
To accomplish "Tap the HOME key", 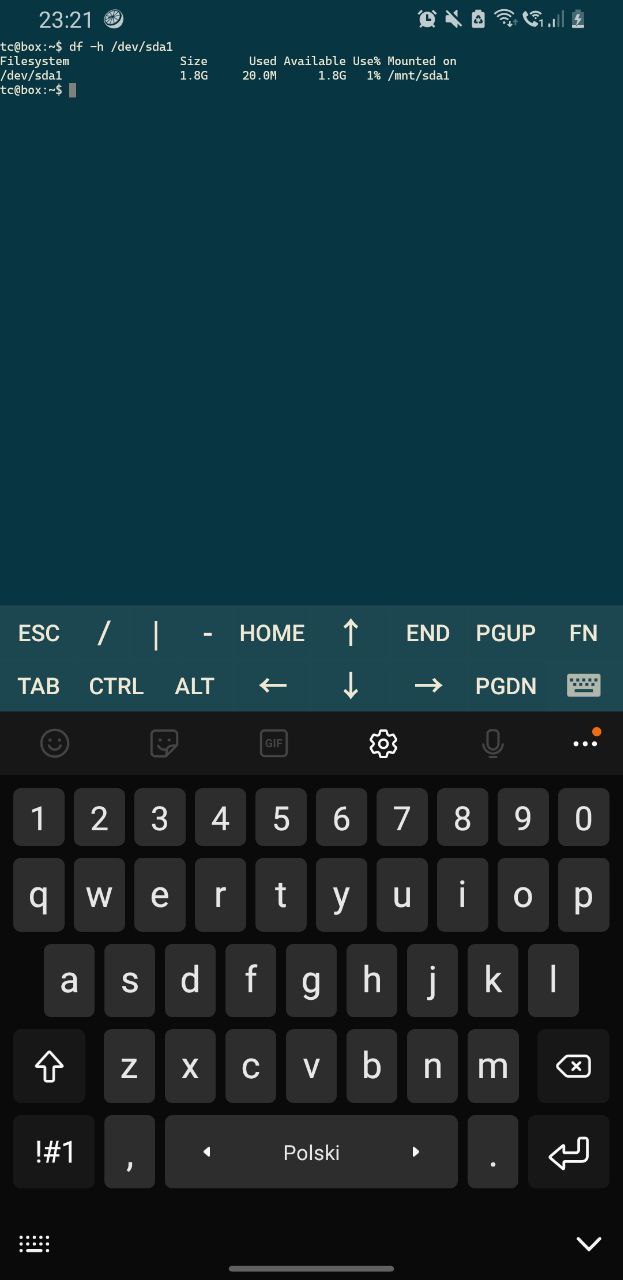I will tap(272, 633).
